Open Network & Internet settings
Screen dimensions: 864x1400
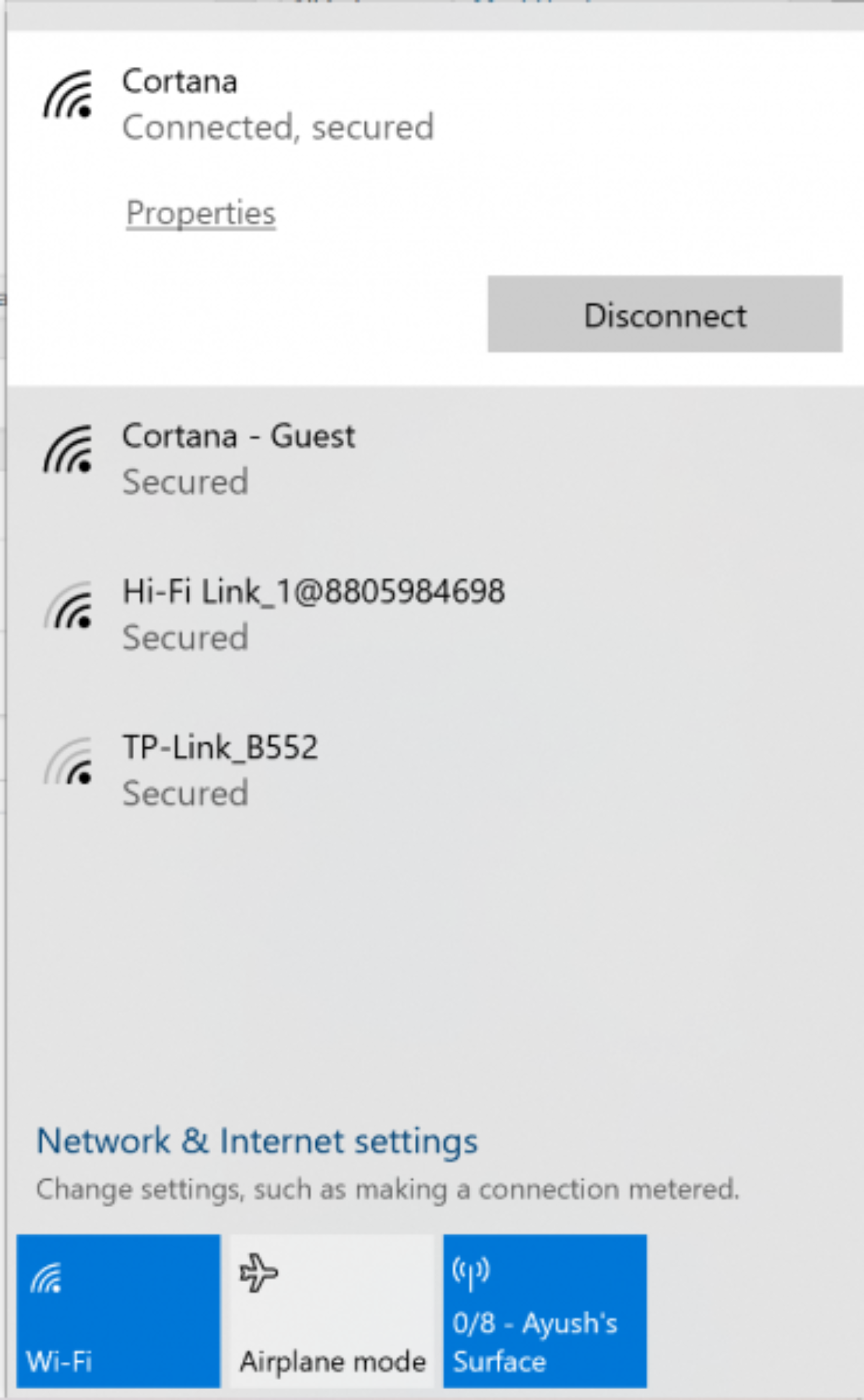click(x=257, y=1141)
